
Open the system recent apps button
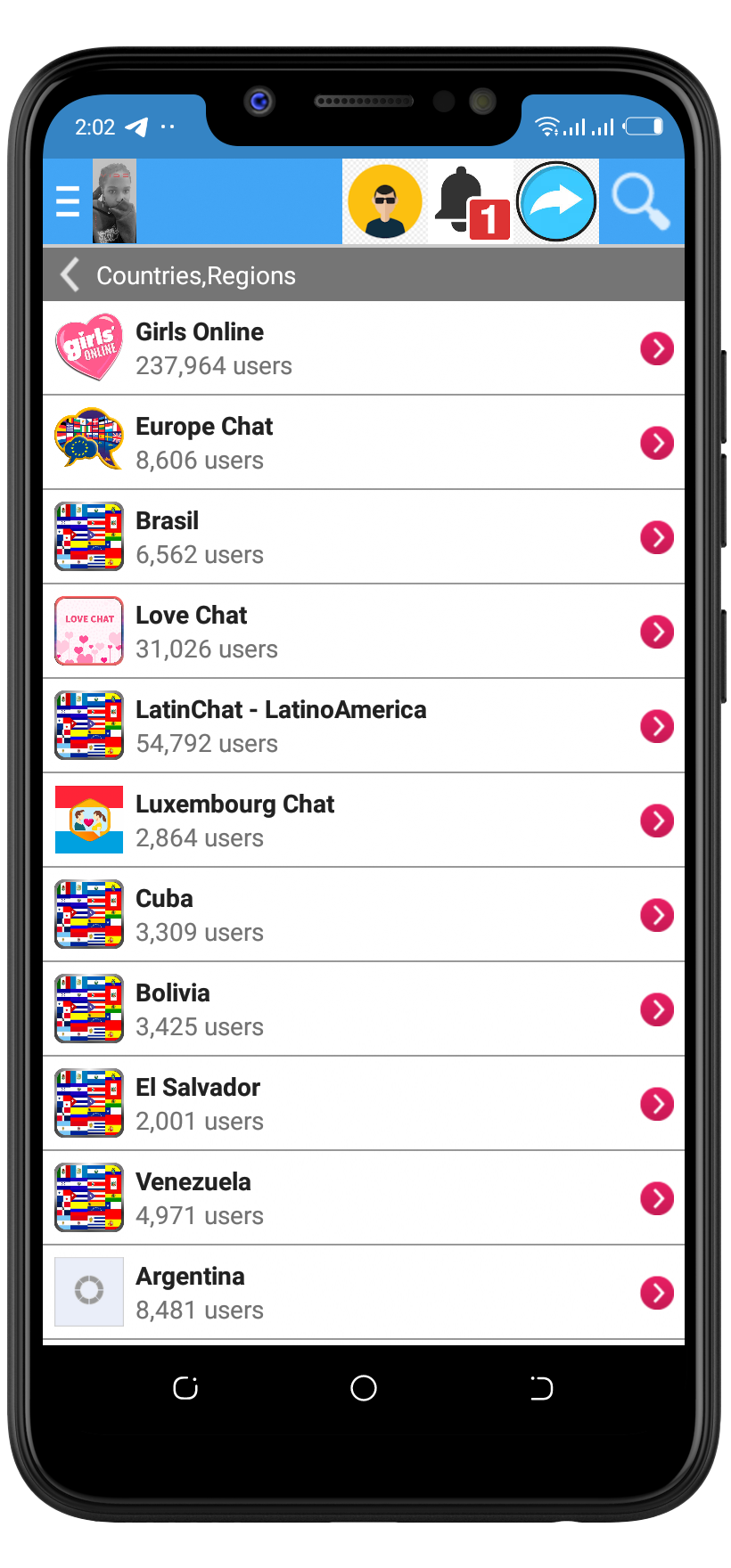click(x=185, y=1388)
